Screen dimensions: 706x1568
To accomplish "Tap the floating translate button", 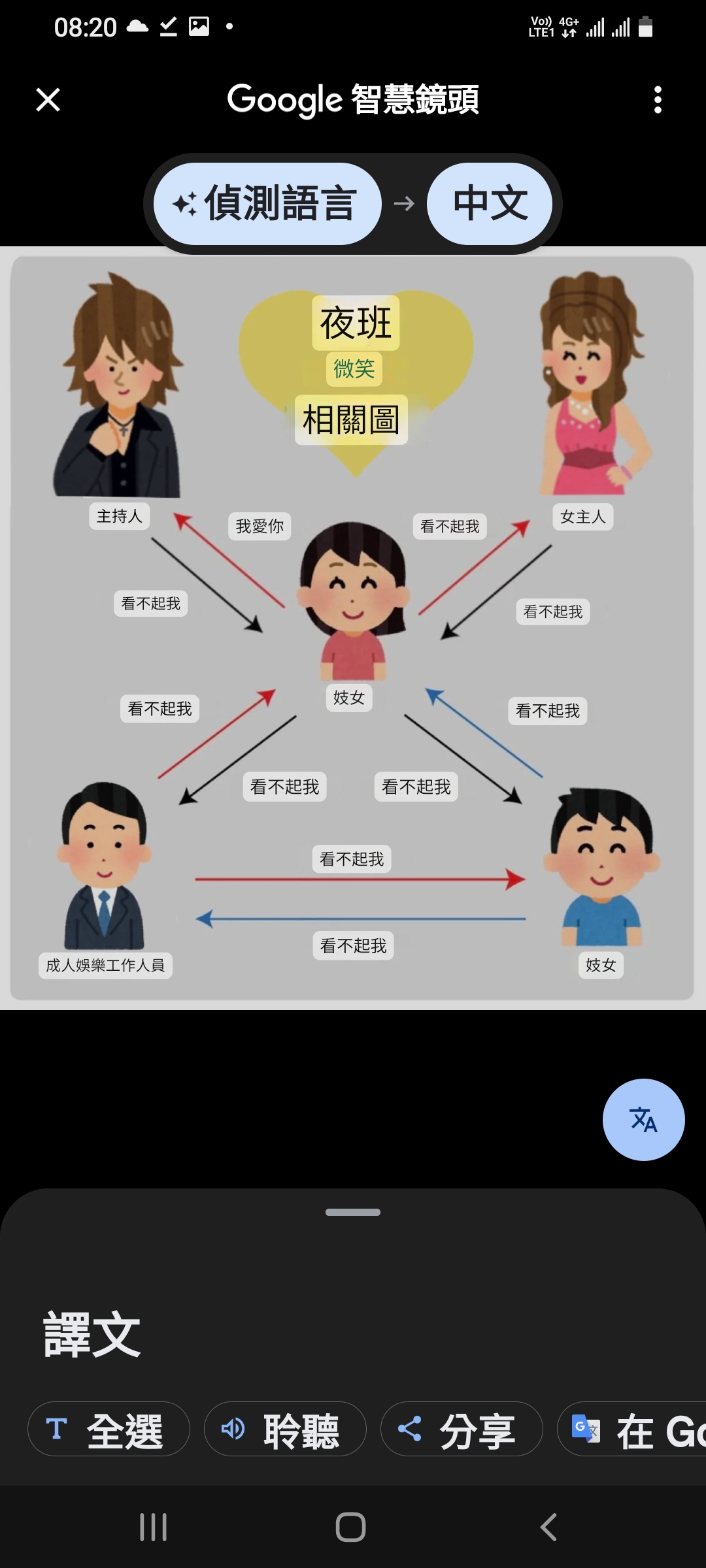I will click(x=643, y=1120).
